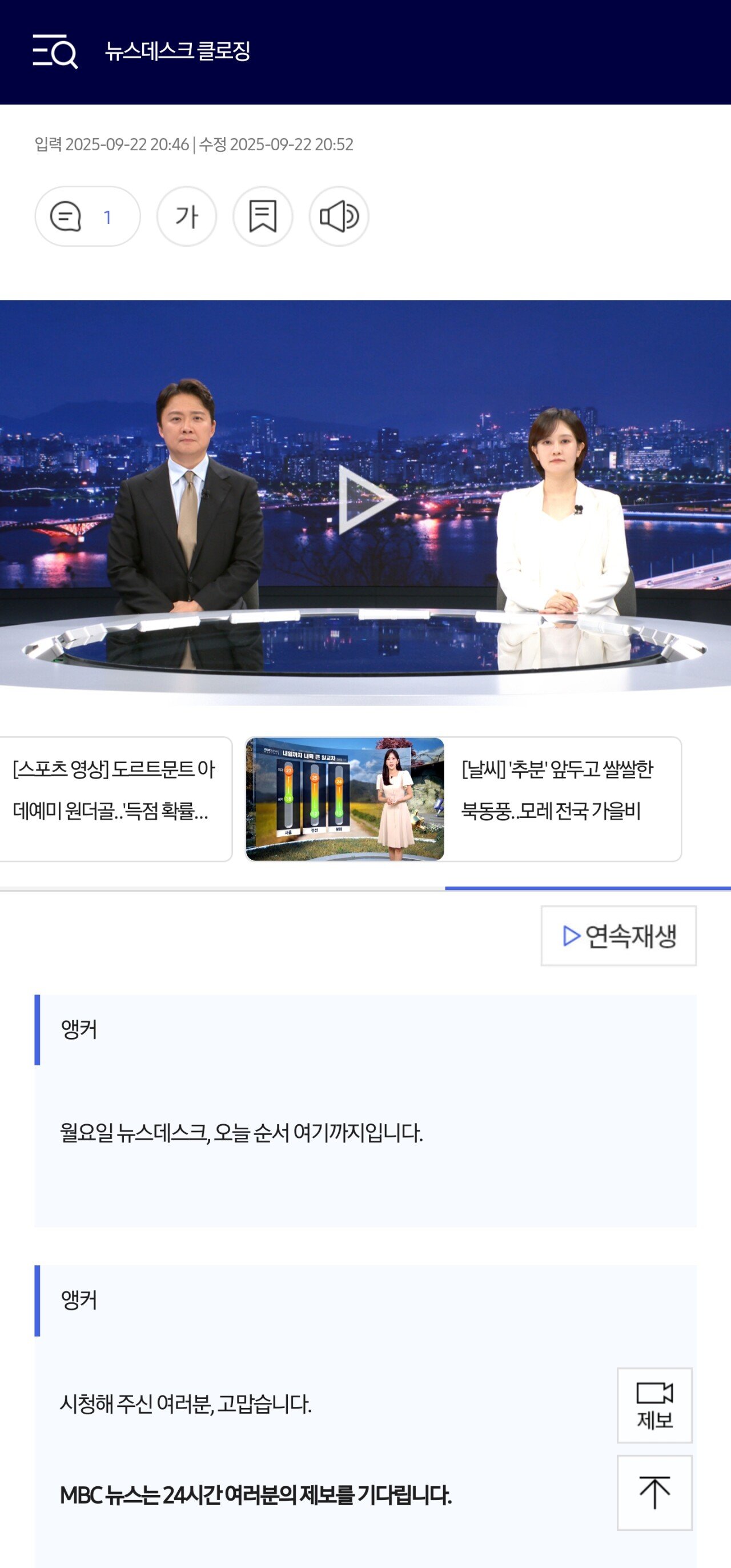Open the menu and search icon
The width and height of the screenshot is (731, 1568).
[55, 51]
